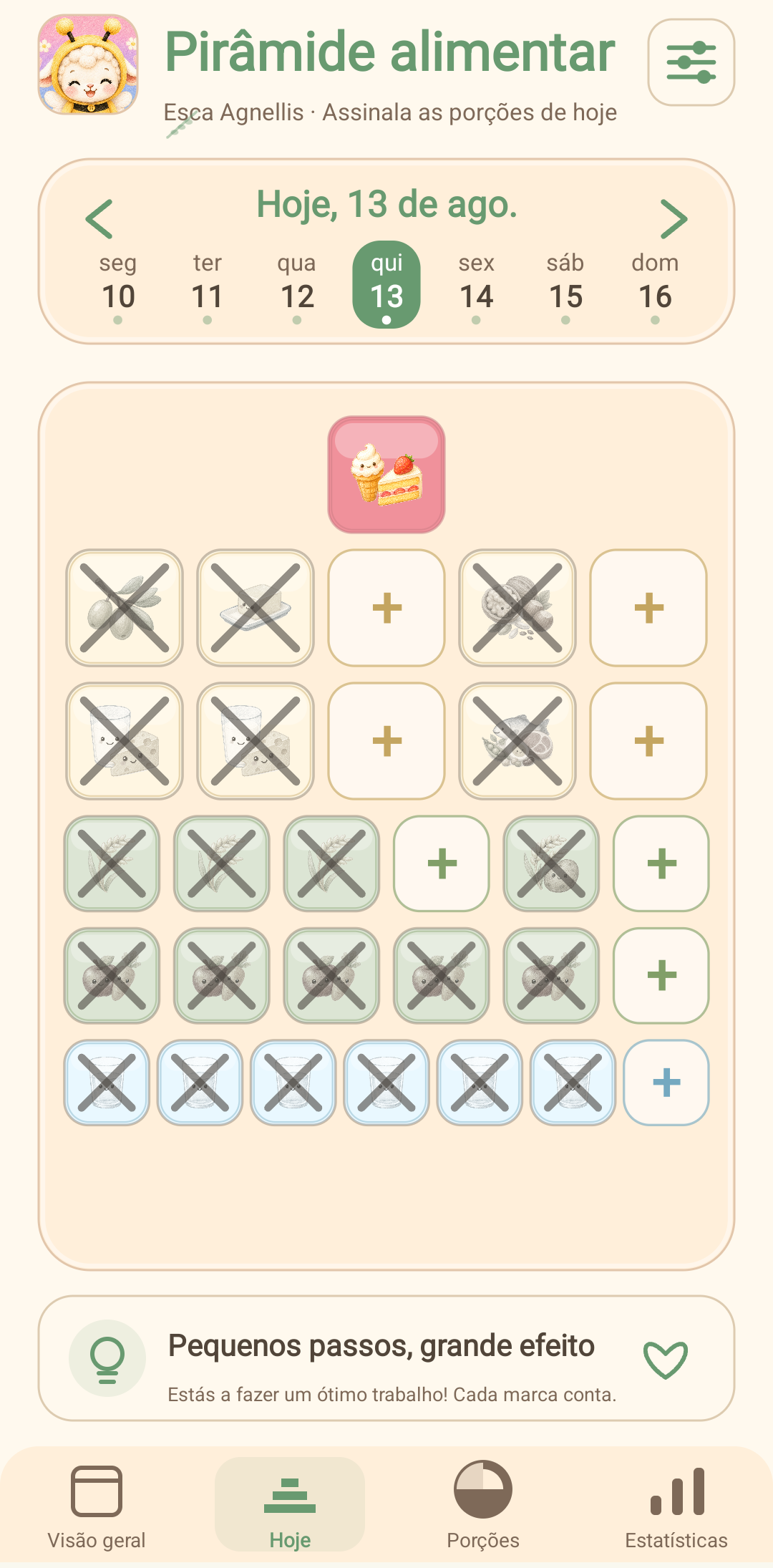Image resolution: width=773 pixels, height=1568 pixels.
Task: Select Monday the 10th
Action: click(118, 286)
